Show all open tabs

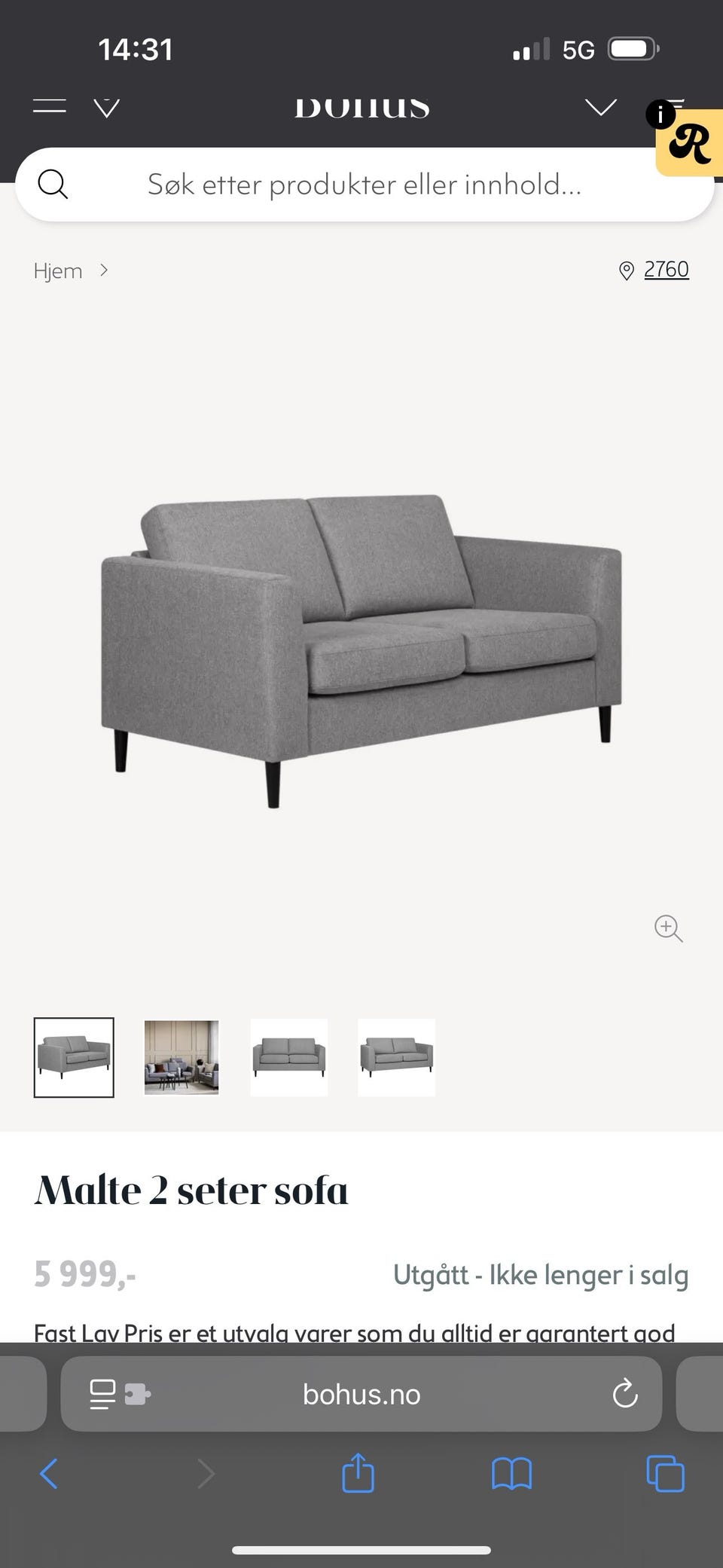pyautogui.click(x=666, y=1473)
